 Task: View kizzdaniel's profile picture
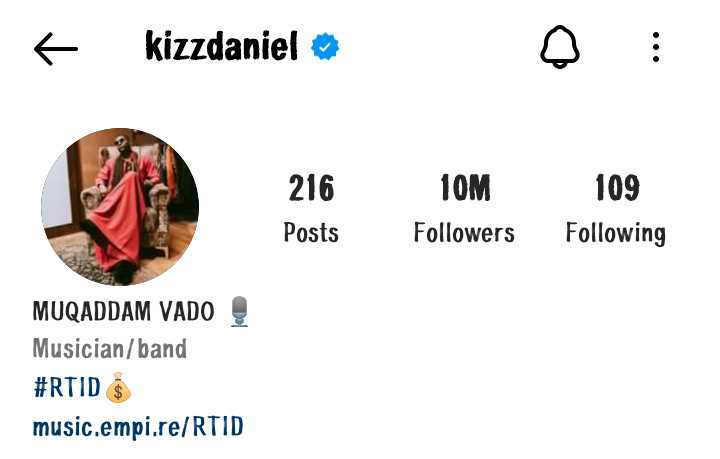click(x=120, y=207)
